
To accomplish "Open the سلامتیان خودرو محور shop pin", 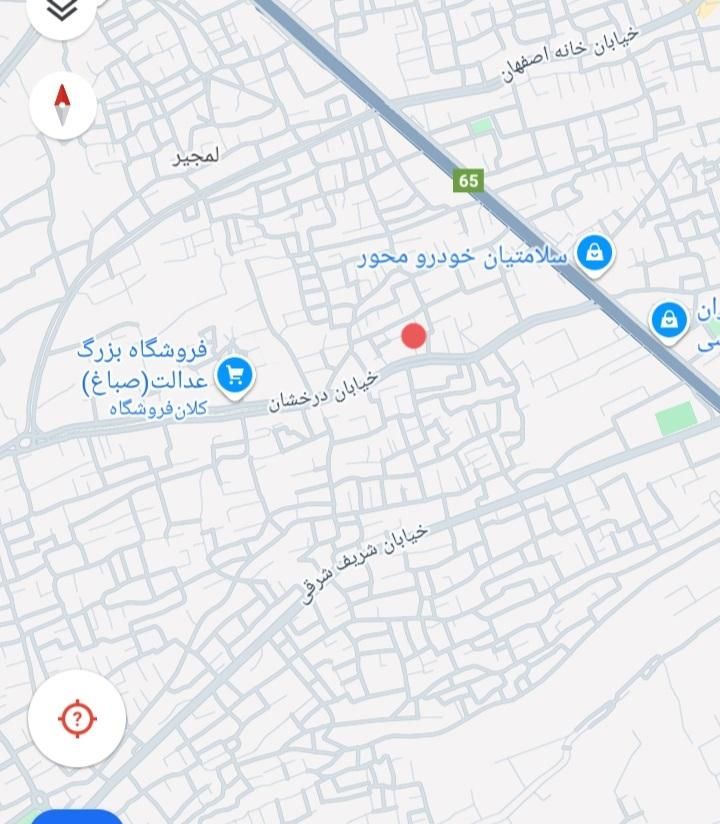I will 595,254.
